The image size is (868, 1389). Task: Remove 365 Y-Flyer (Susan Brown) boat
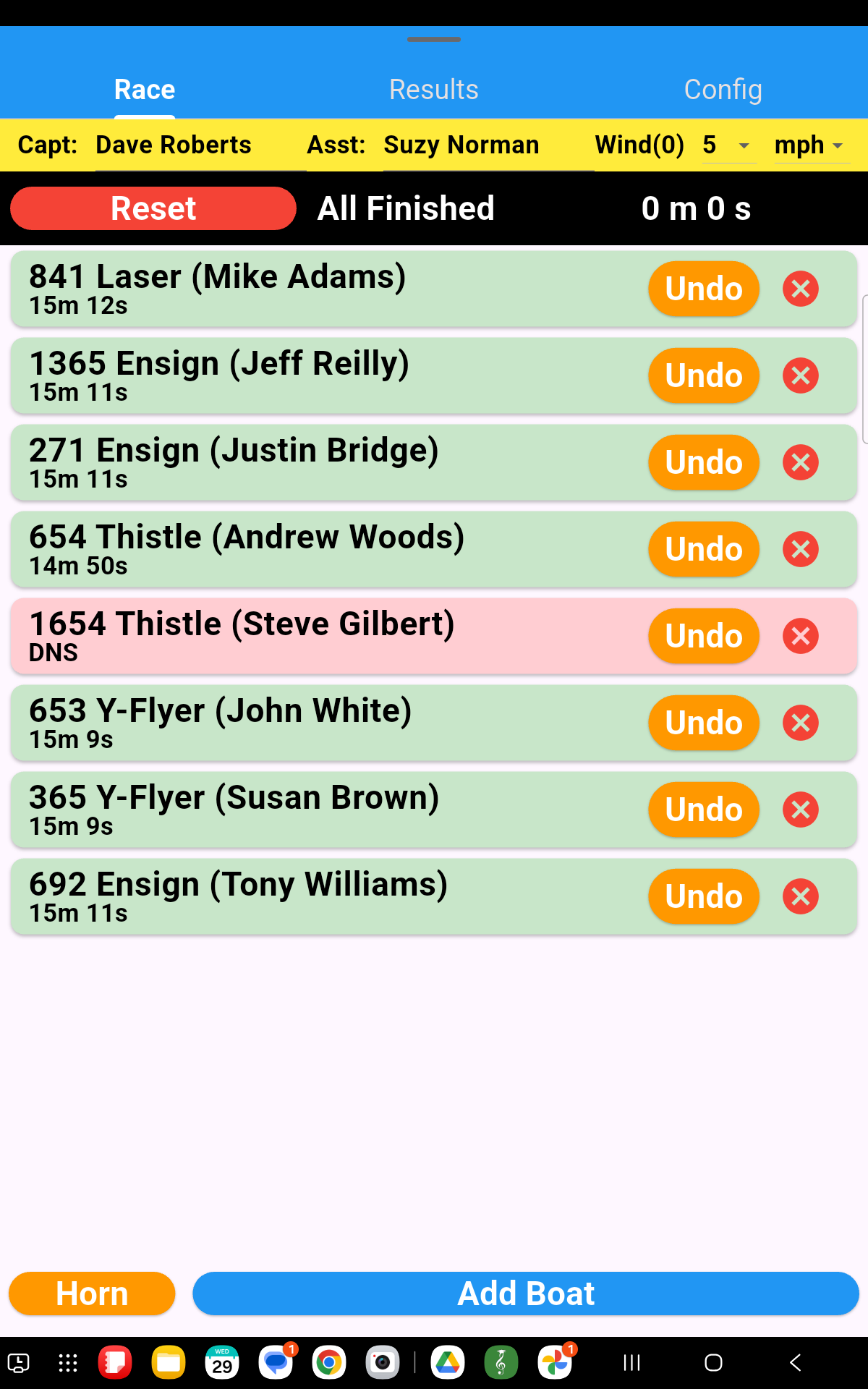coord(801,810)
